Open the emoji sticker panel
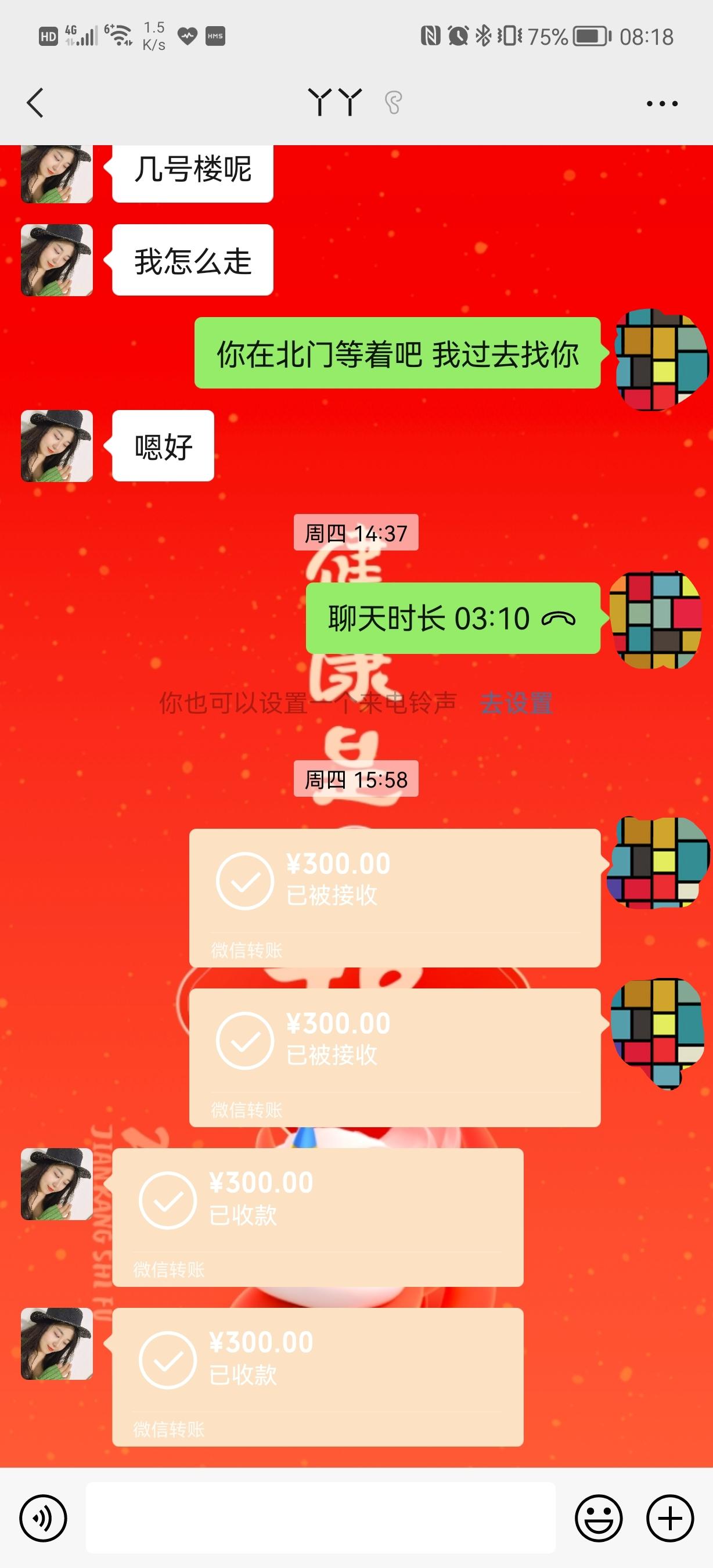Screen dimensions: 713x1568 [599, 1518]
